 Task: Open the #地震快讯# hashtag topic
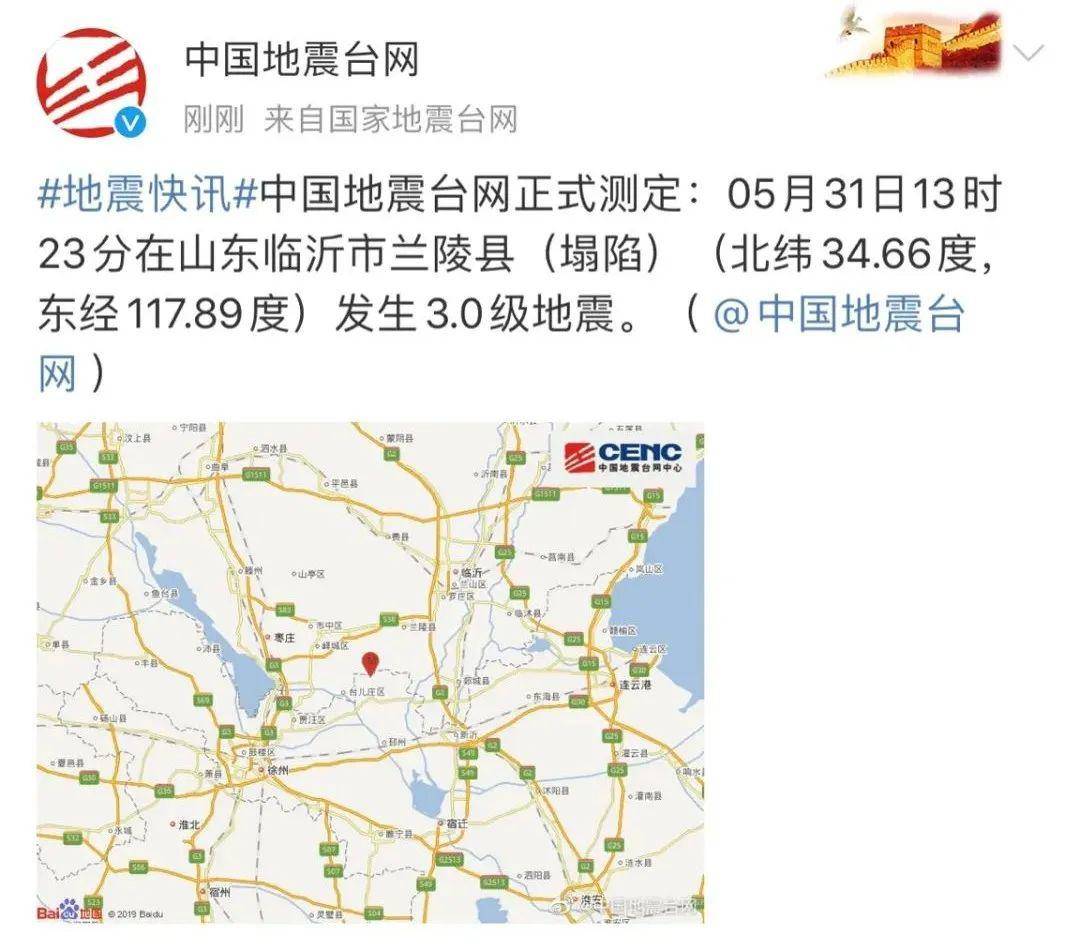pos(148,196)
